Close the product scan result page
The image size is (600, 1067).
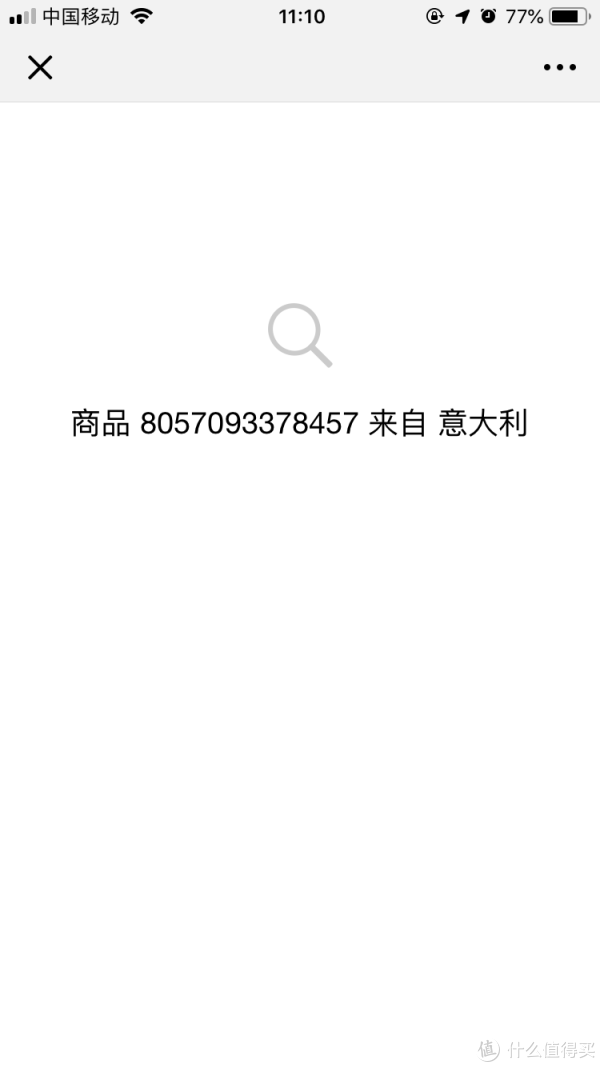pyautogui.click(x=40, y=68)
